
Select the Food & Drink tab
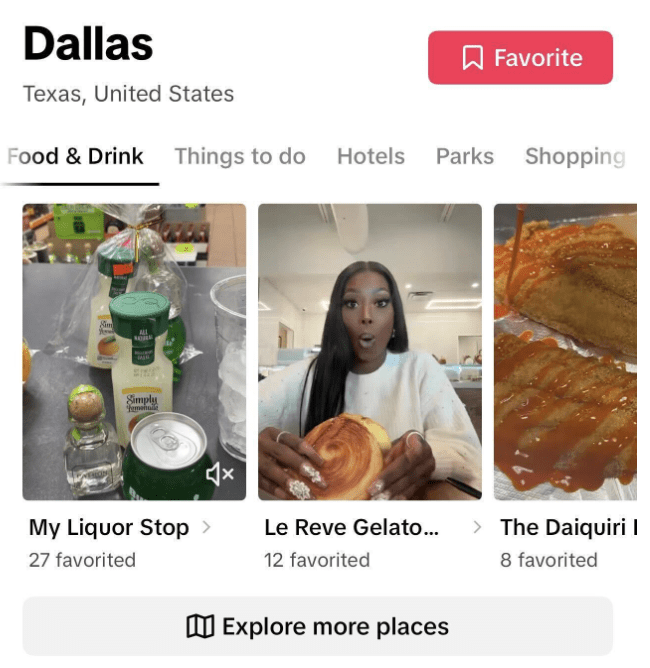click(76, 157)
